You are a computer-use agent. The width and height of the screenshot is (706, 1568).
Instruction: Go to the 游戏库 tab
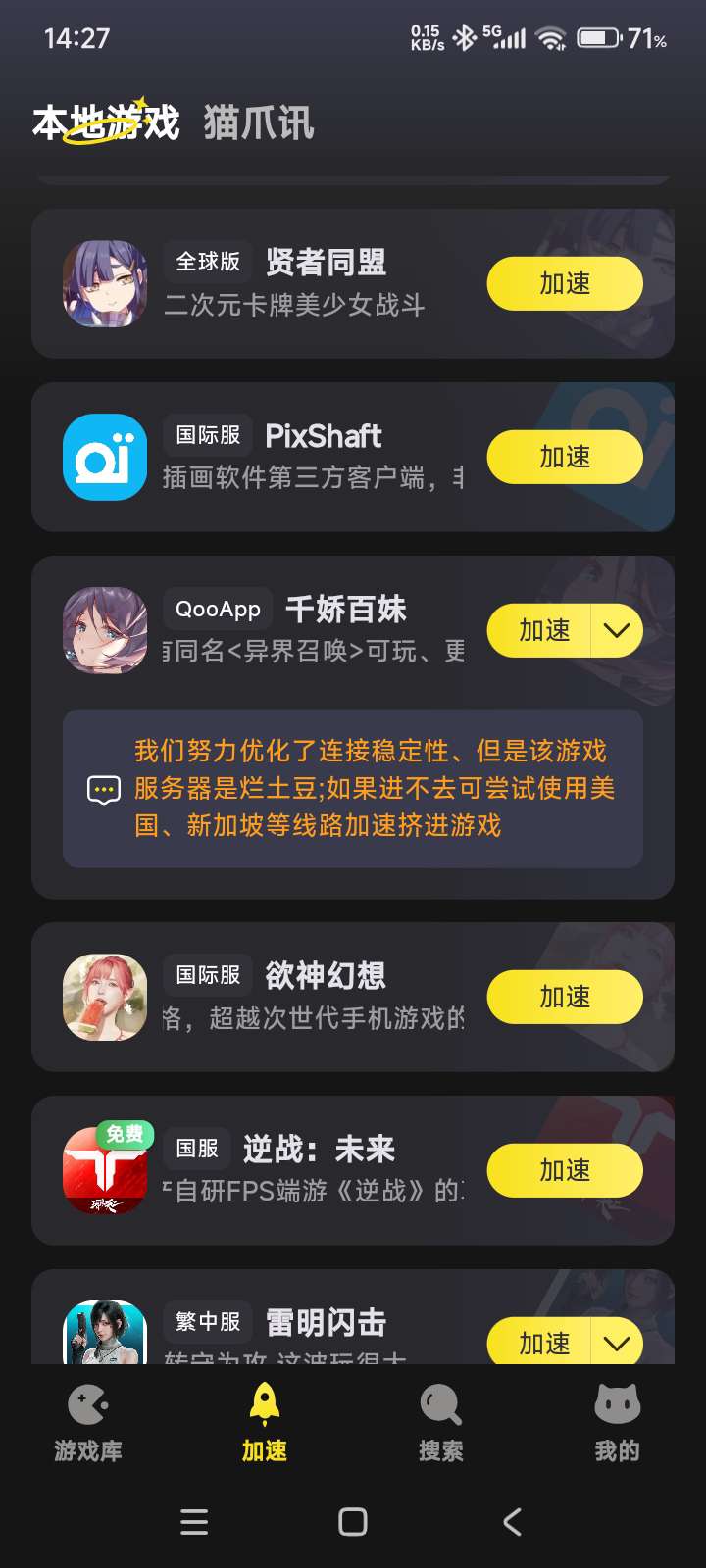click(x=88, y=1423)
